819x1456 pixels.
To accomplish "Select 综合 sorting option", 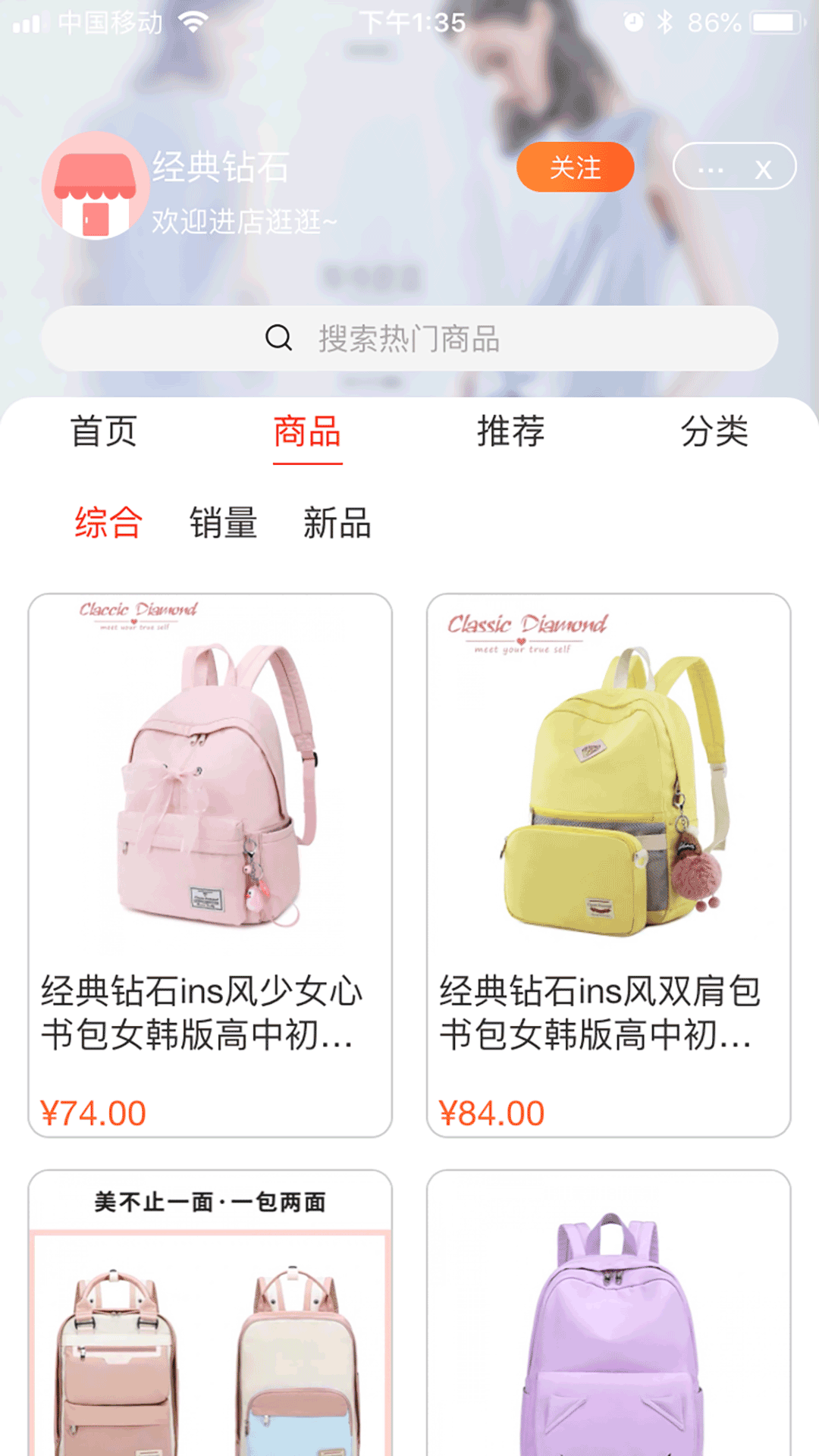I will [107, 523].
